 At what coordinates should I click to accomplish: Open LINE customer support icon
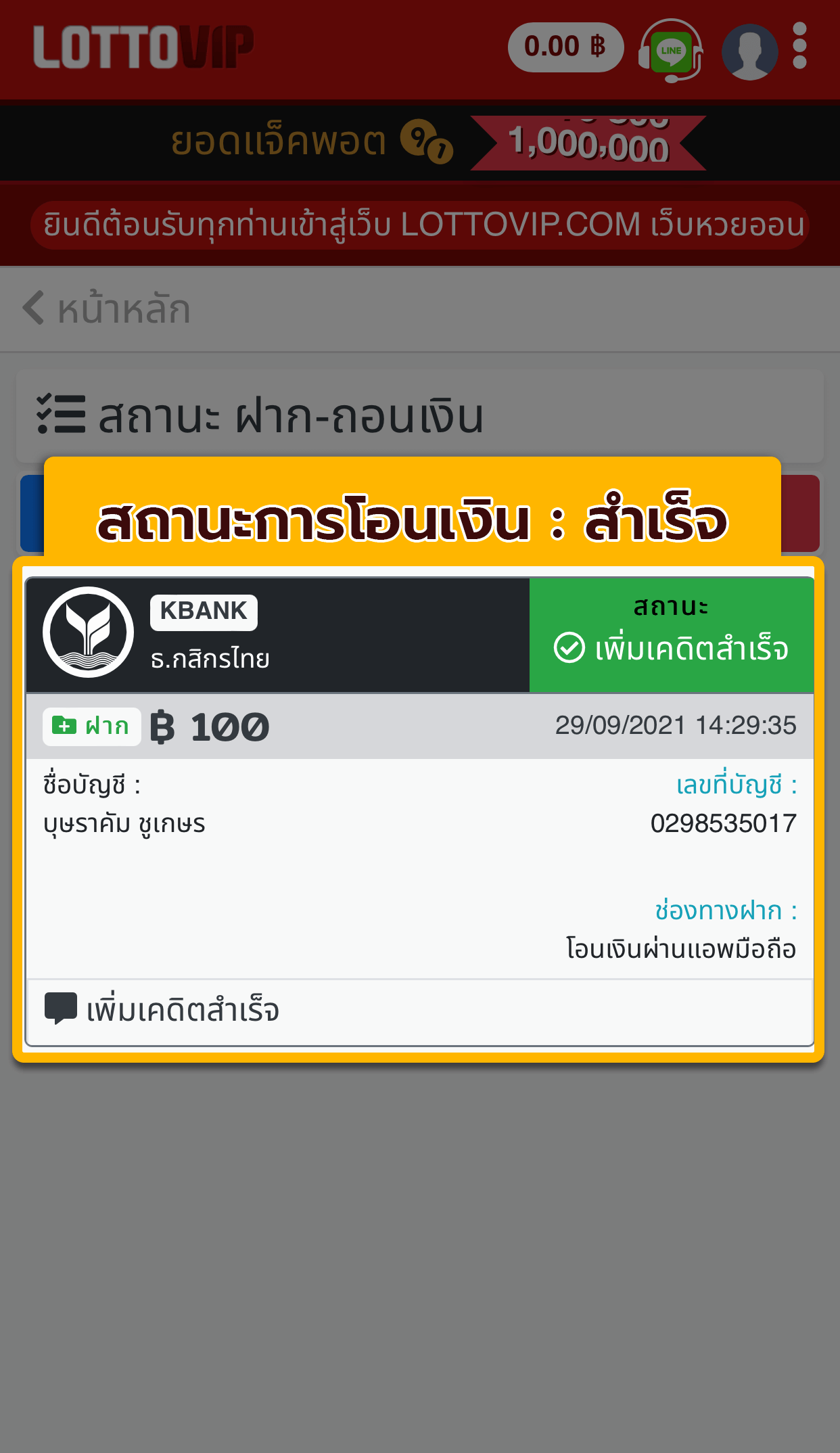pyautogui.click(x=670, y=51)
